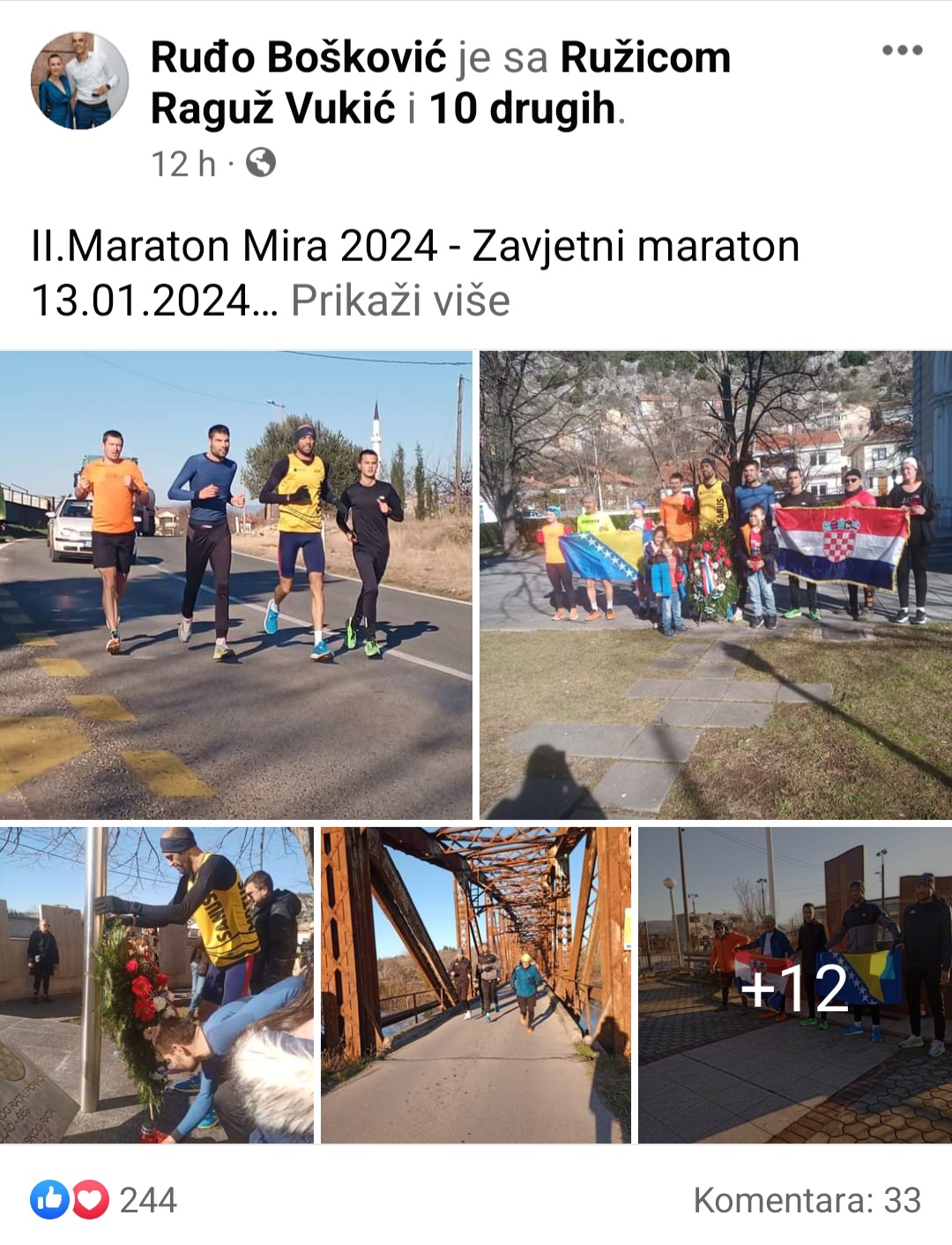
Task: Open the rusty iron bridge photo
Action: (475, 984)
